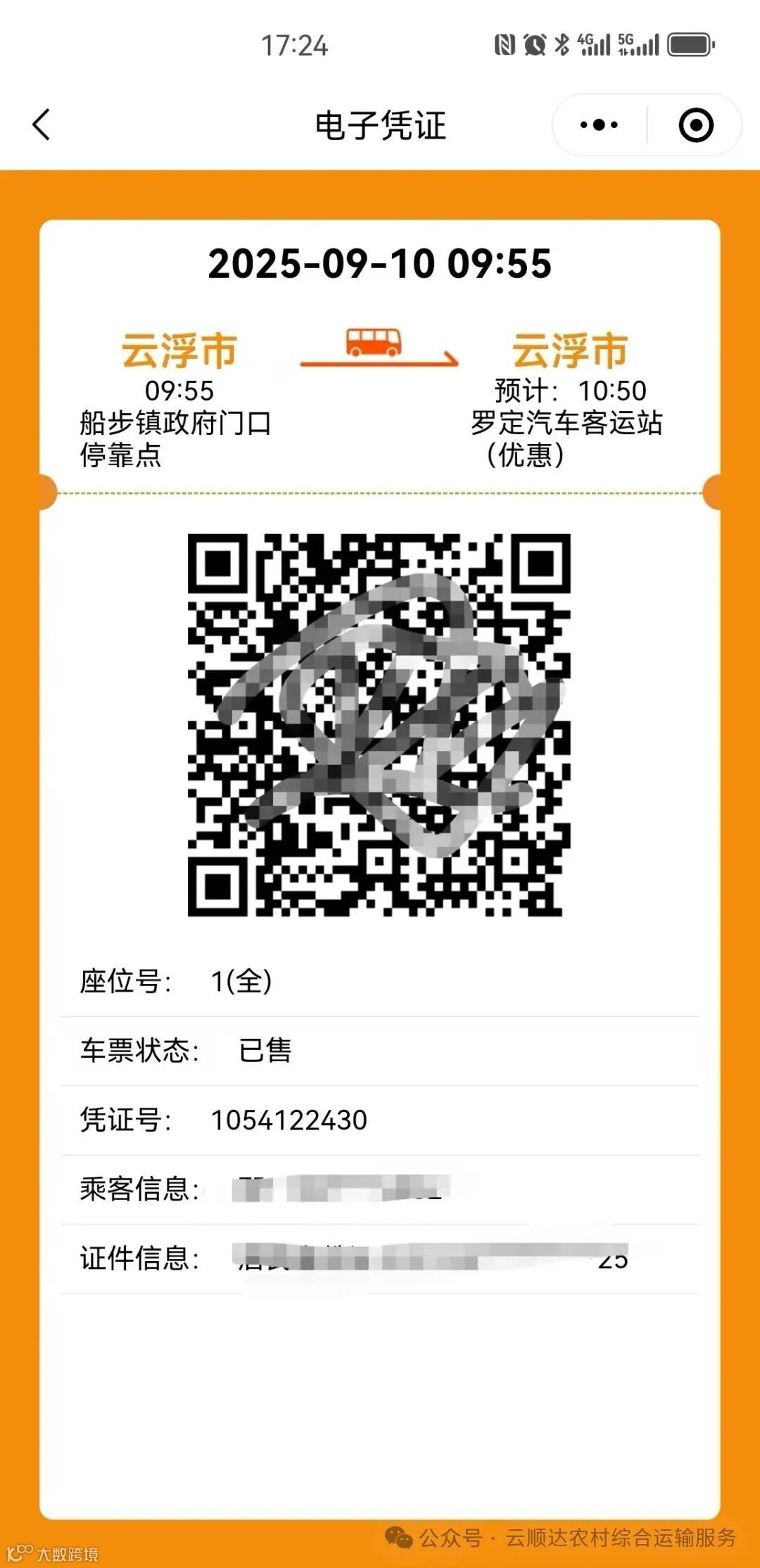This screenshot has height=1568, width=760.
Task: Tap the battery indicator in status bar
Action: click(688, 44)
